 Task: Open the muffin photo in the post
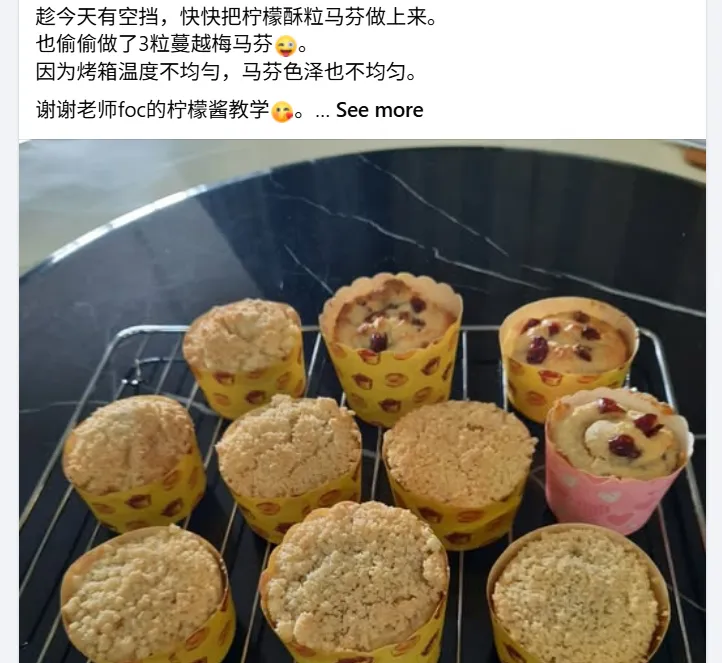coord(362,400)
